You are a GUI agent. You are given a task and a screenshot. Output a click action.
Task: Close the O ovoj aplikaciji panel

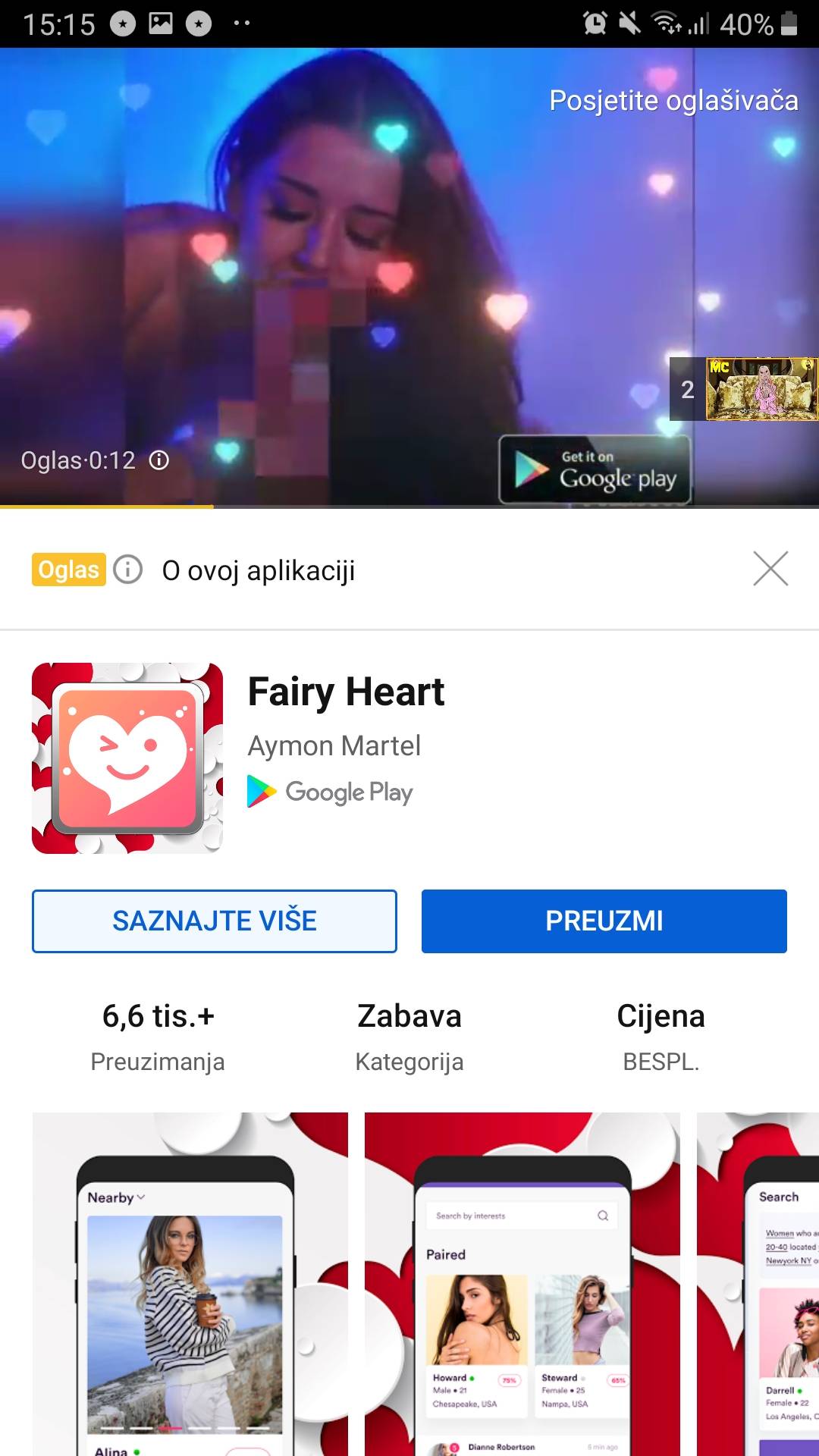point(770,569)
